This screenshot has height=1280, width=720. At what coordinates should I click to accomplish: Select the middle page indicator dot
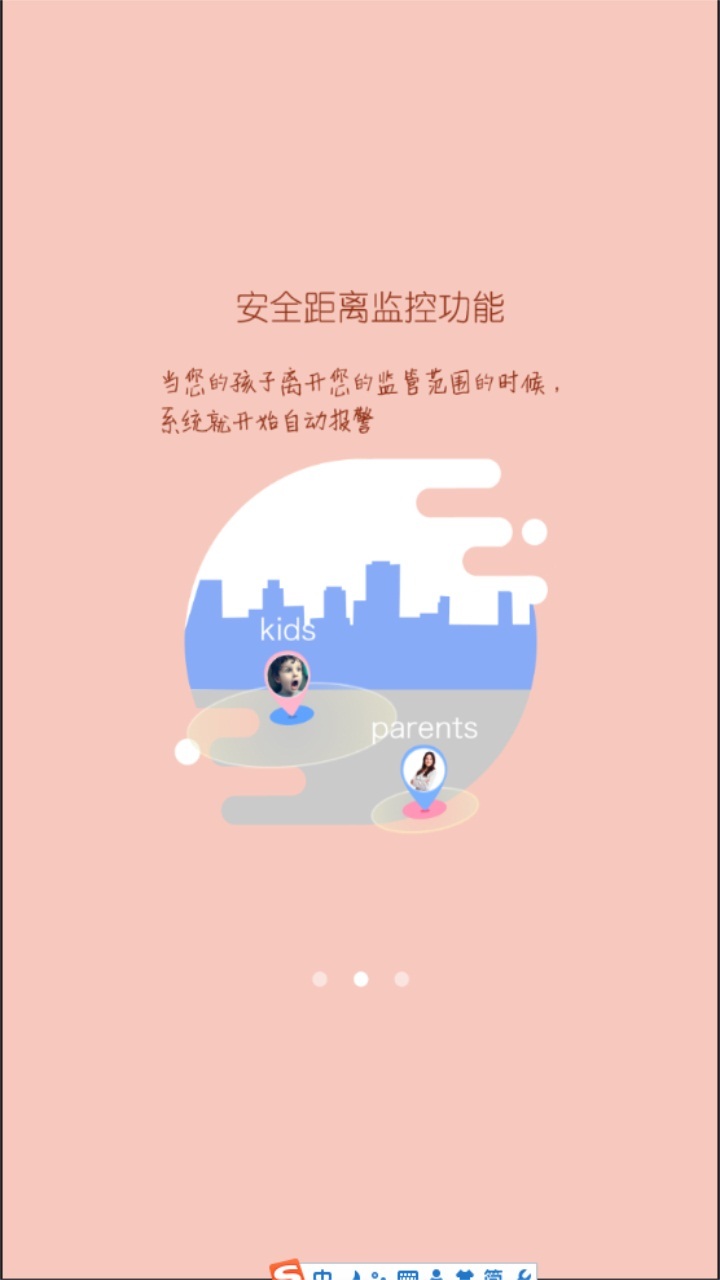click(361, 979)
